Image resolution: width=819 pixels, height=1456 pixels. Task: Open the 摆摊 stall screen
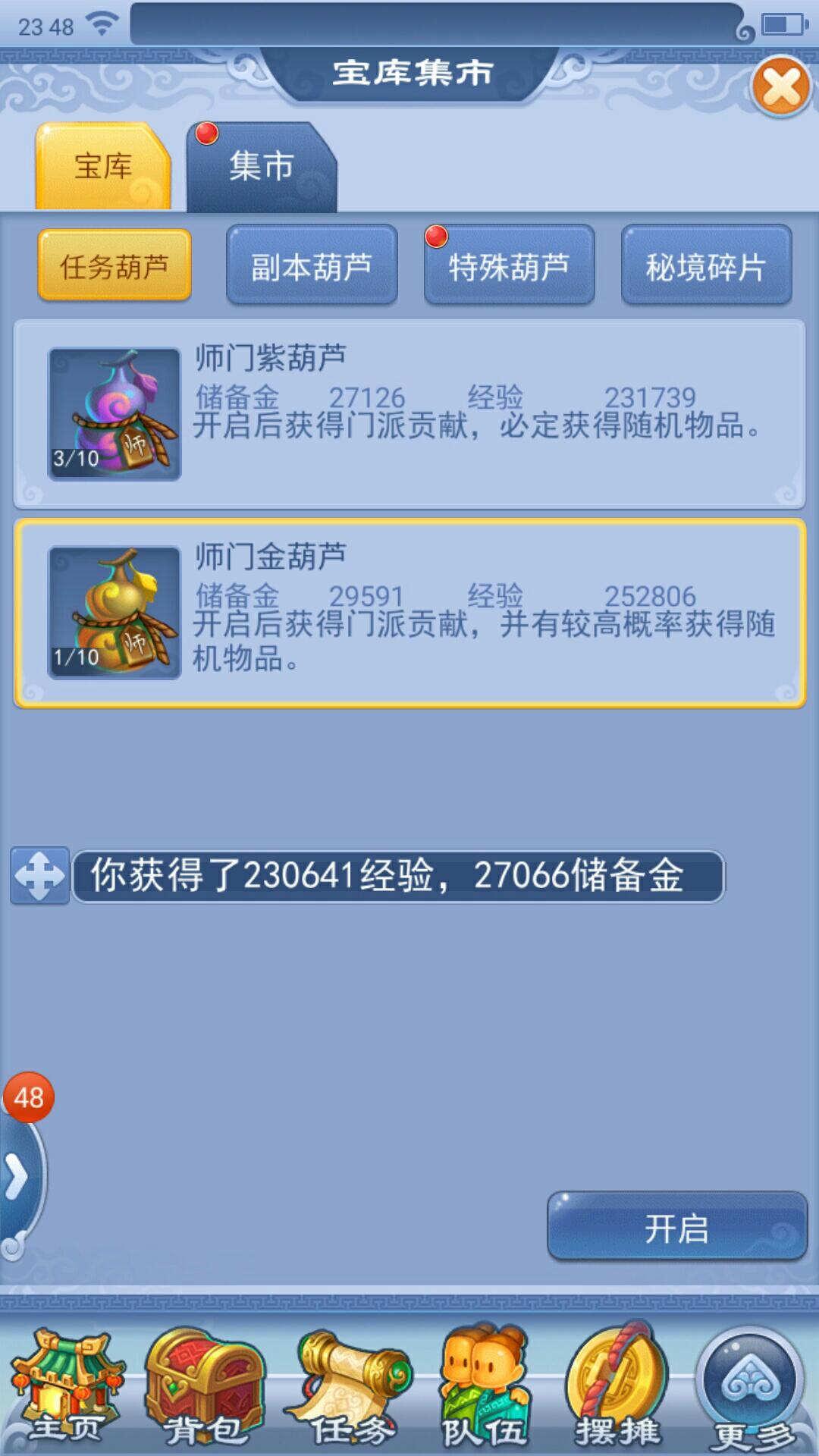(618, 1388)
